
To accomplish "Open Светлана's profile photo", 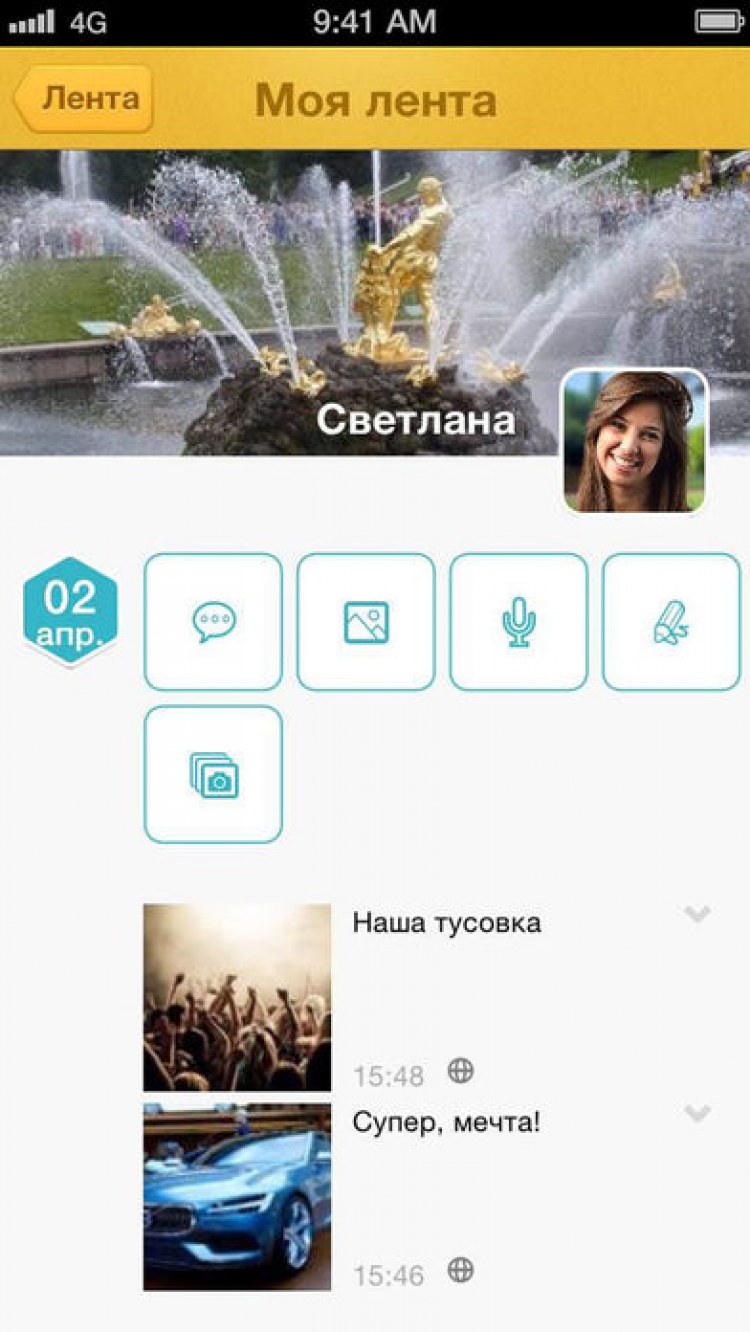I will (634, 441).
